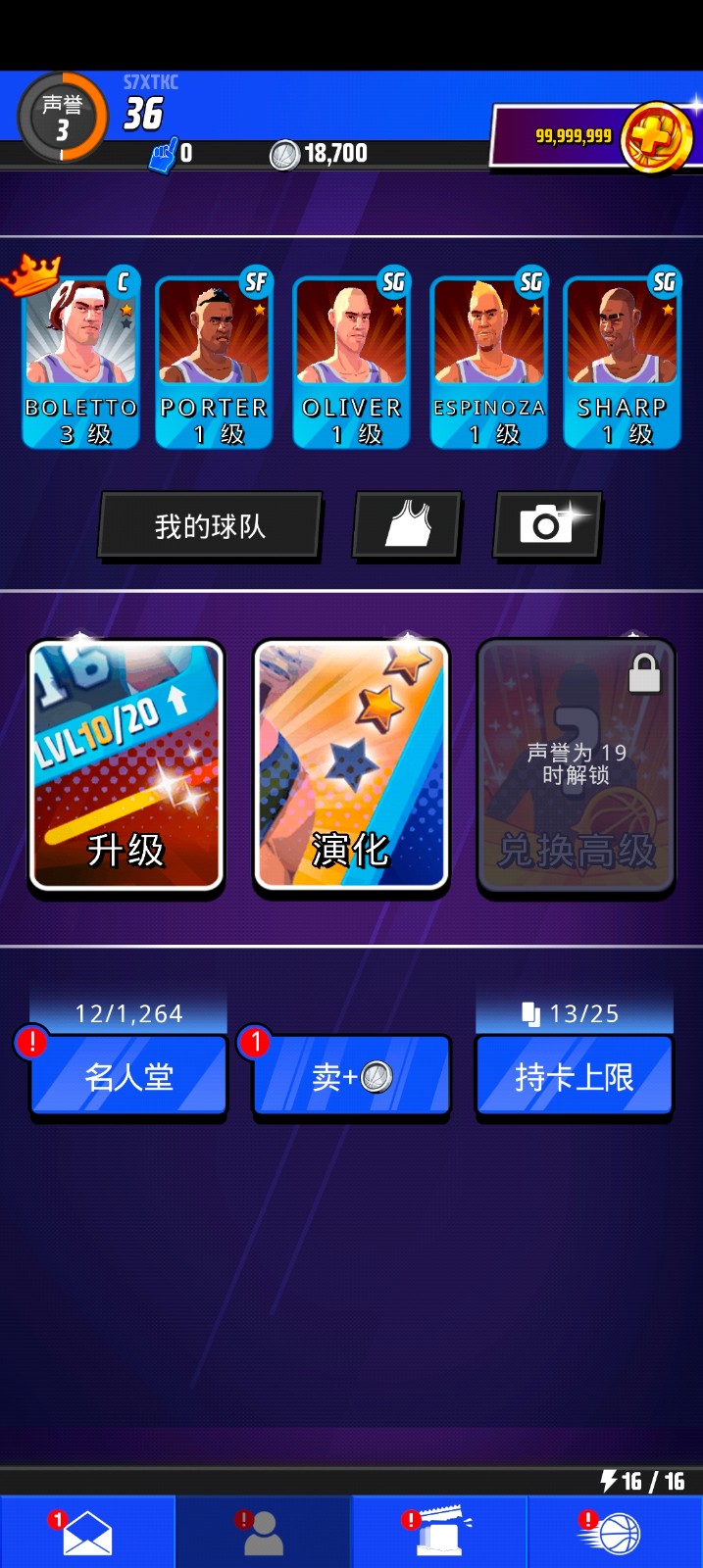Select the PORTER player card
The image size is (703, 1568).
pos(214,363)
